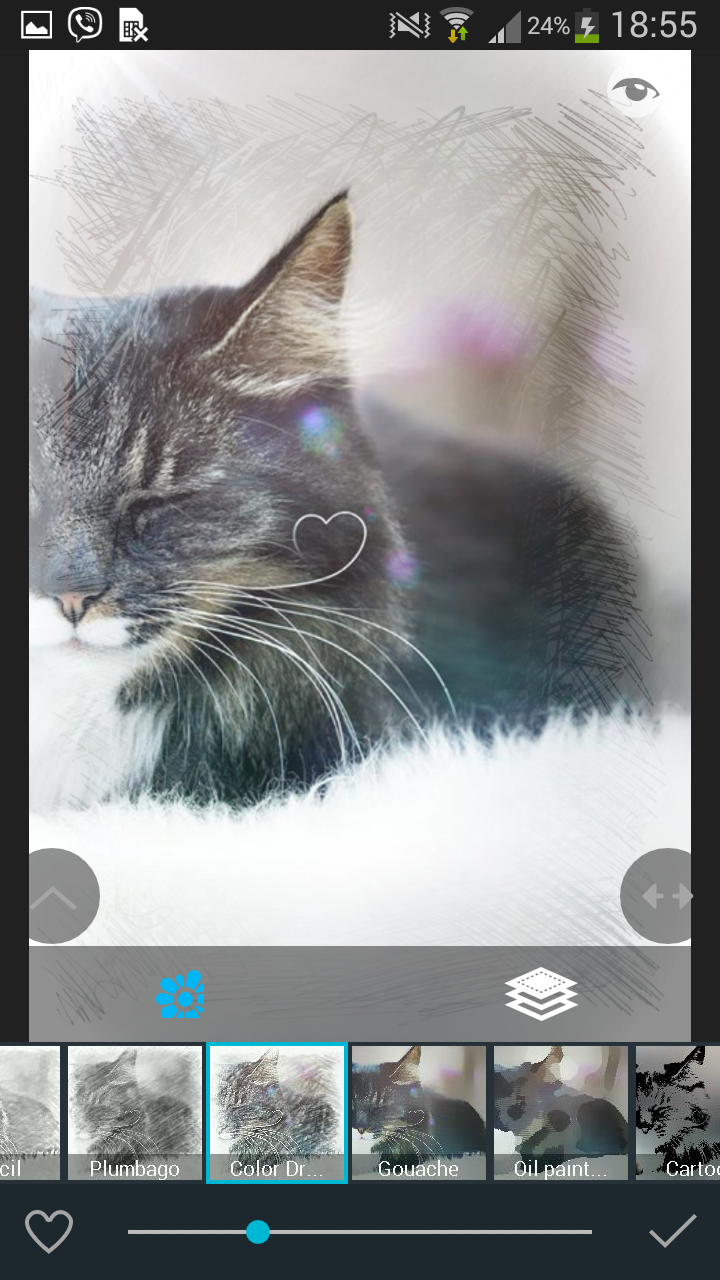
Task: Switch to the layers tab
Action: point(541,994)
